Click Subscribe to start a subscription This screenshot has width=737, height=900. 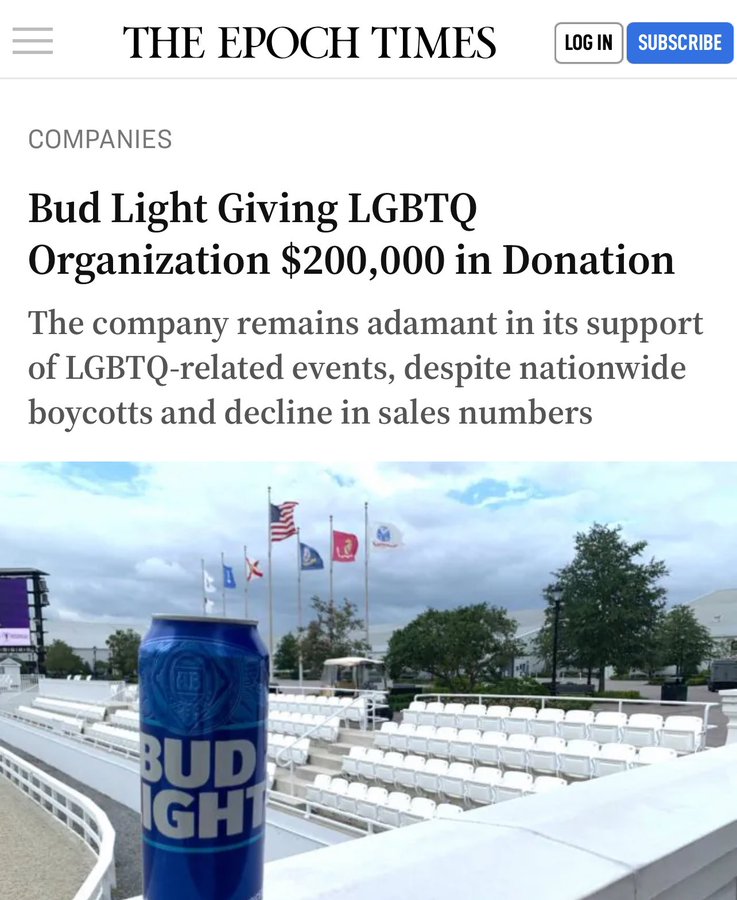point(680,43)
